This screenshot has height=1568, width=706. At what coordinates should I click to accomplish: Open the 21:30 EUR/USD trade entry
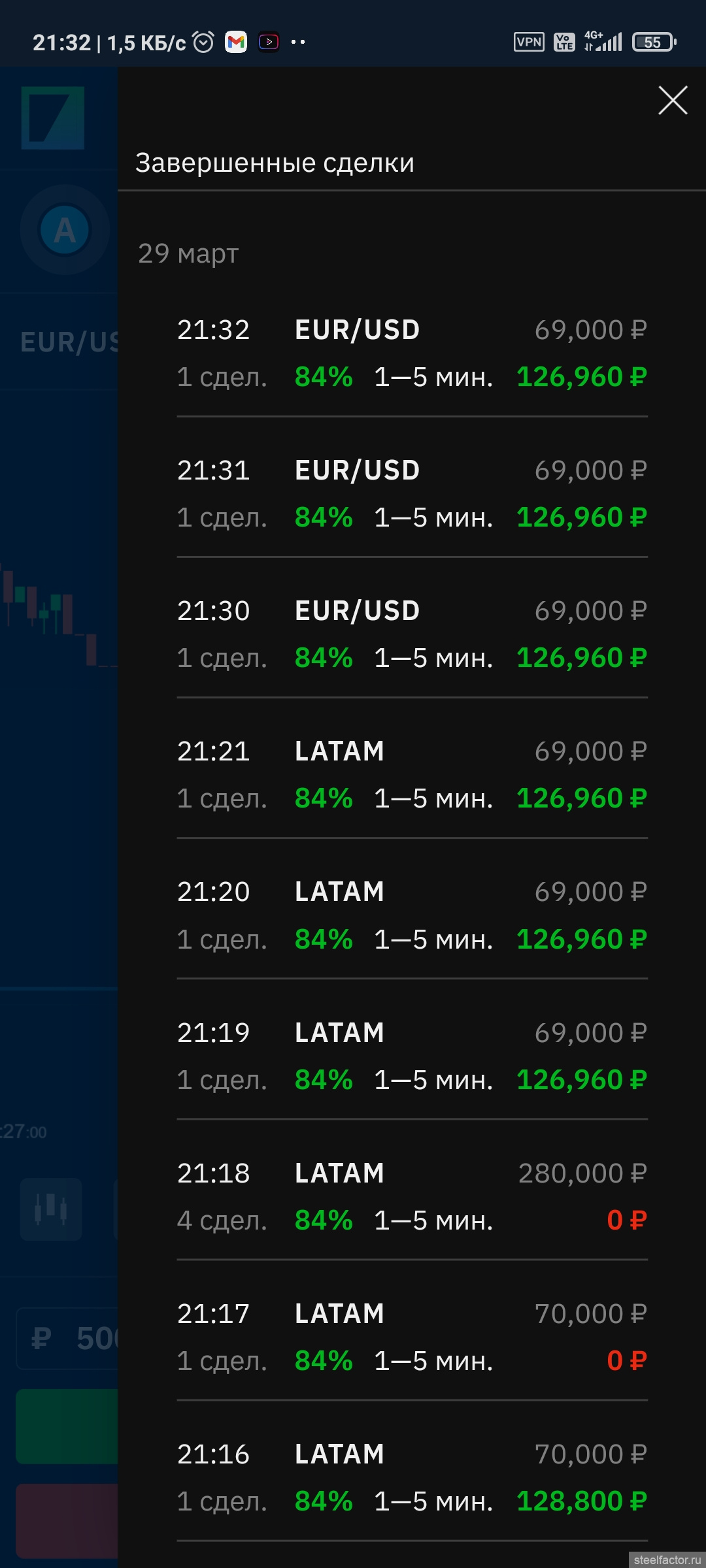click(412, 634)
